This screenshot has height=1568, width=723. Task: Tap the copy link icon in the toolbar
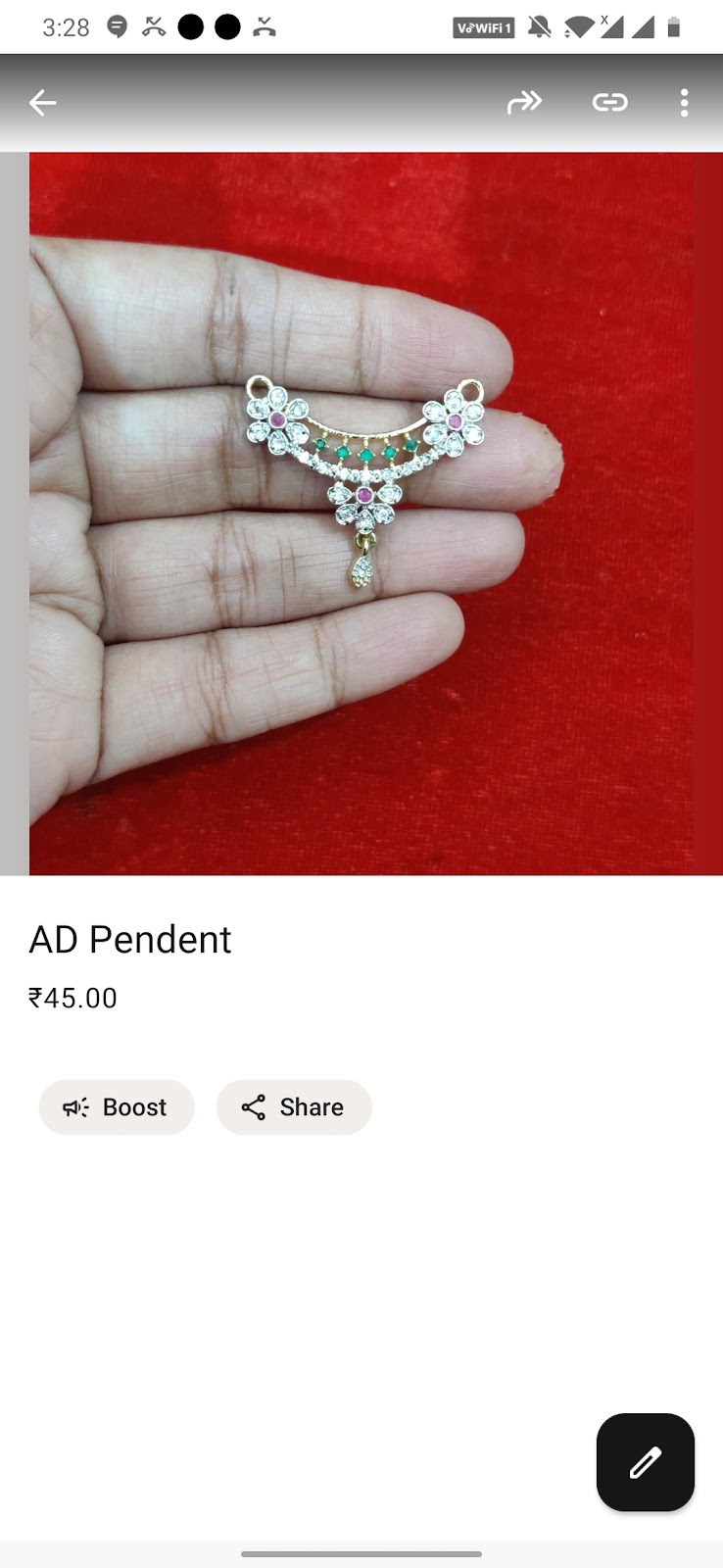click(x=609, y=102)
